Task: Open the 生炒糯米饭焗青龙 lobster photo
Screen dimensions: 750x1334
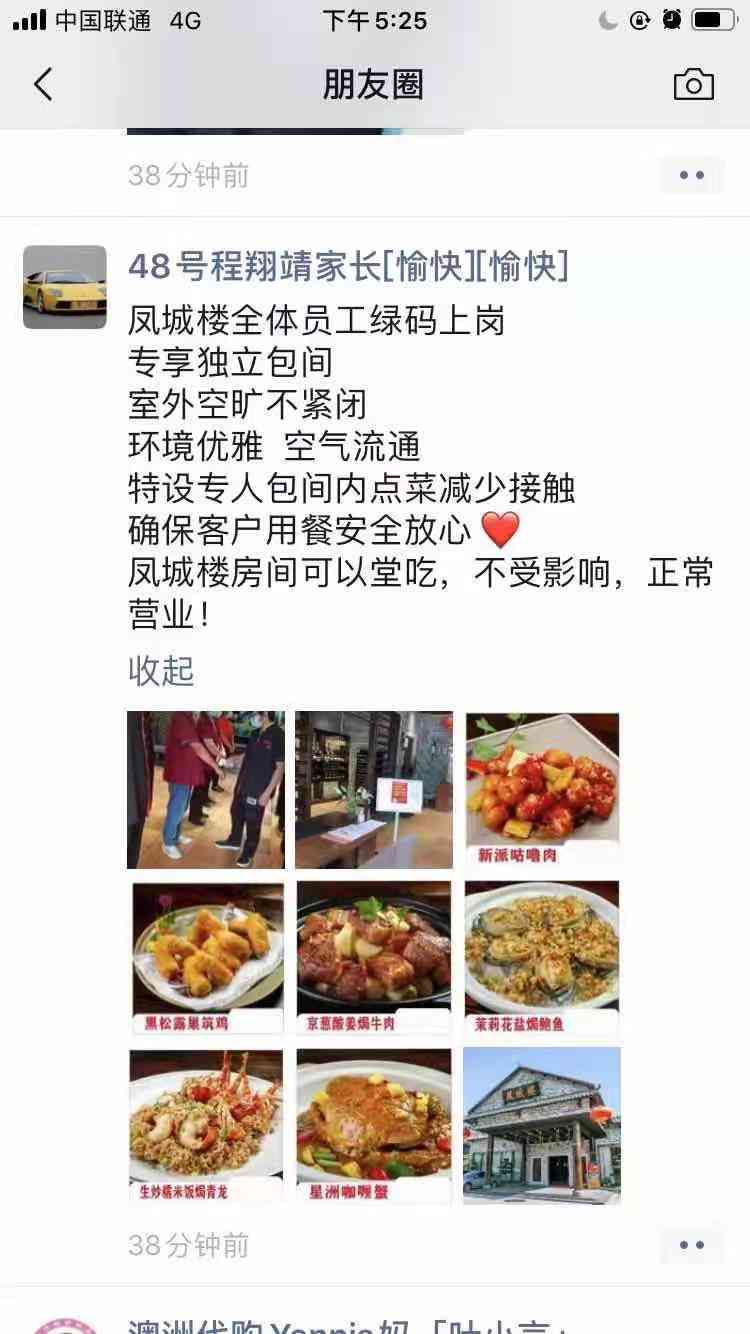Action: (x=206, y=1126)
